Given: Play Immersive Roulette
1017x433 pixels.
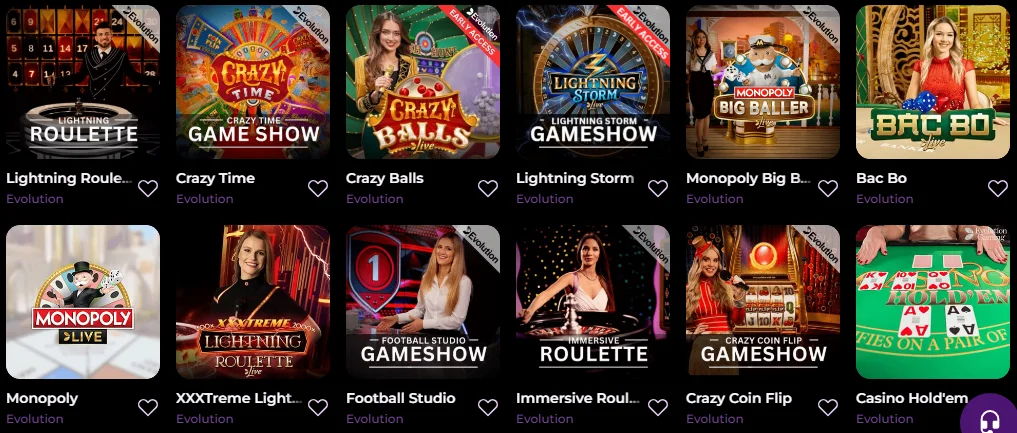Looking at the screenshot, I should click(x=593, y=302).
